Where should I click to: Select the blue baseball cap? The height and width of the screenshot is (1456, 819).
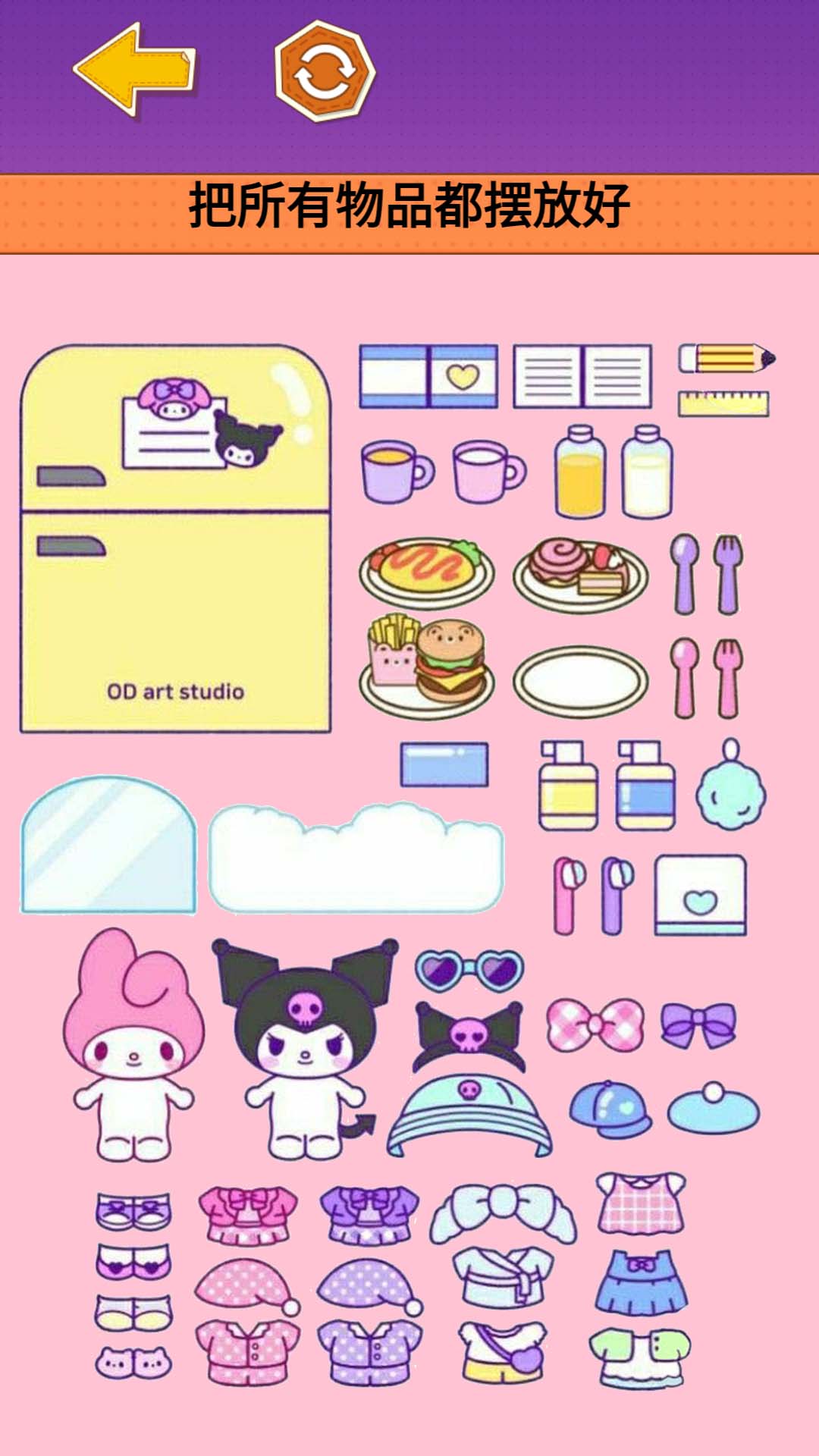(609, 1109)
